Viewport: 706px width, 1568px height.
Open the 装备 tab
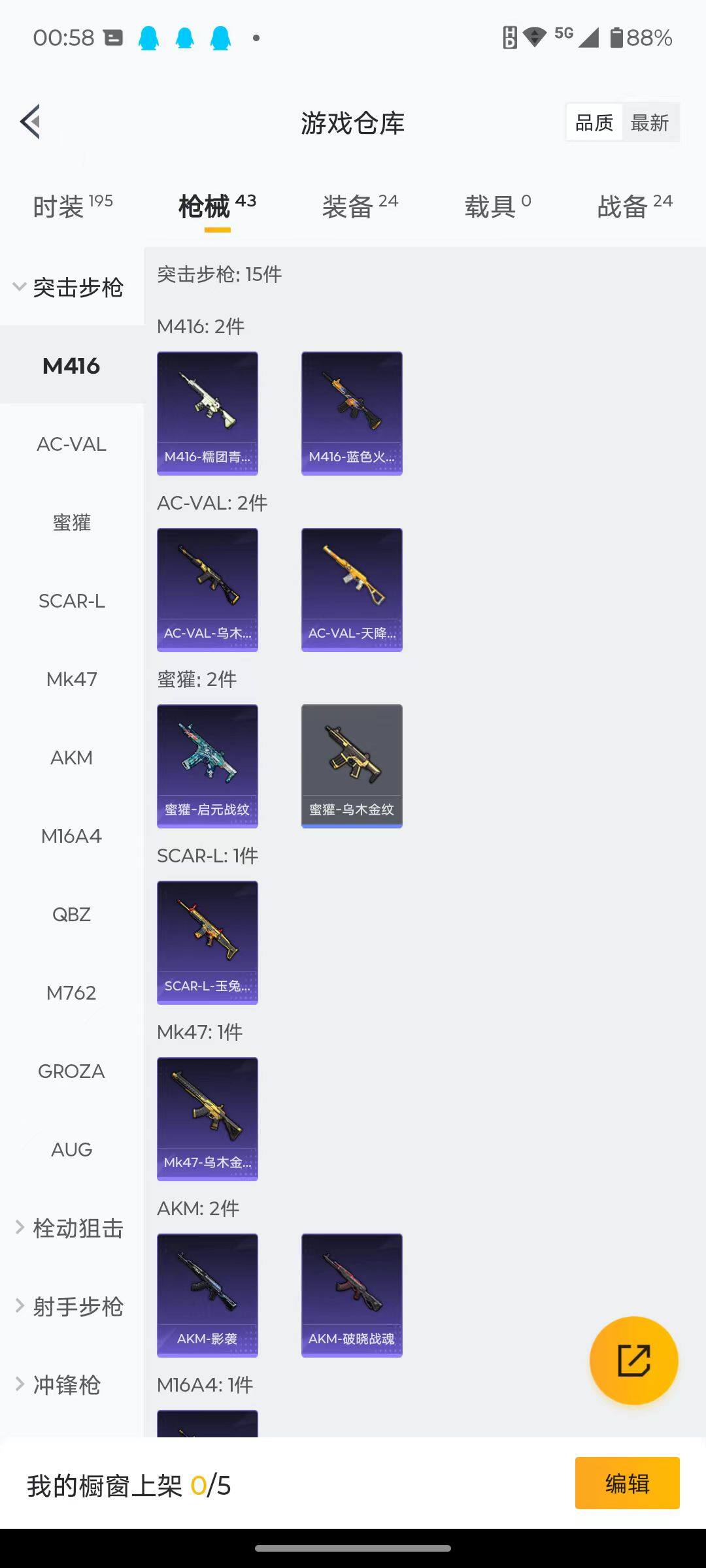pos(360,206)
